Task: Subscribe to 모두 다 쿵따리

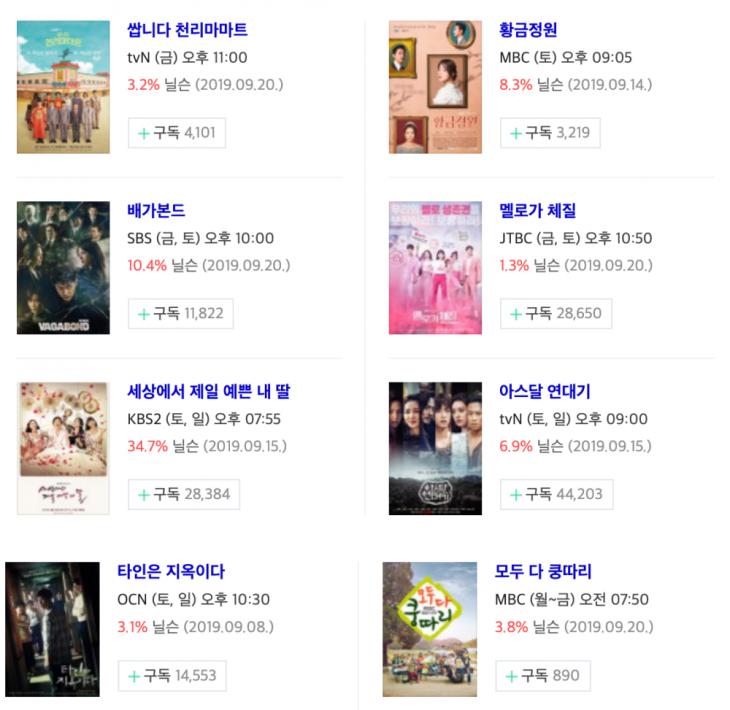Action: pyautogui.click(x=542, y=676)
